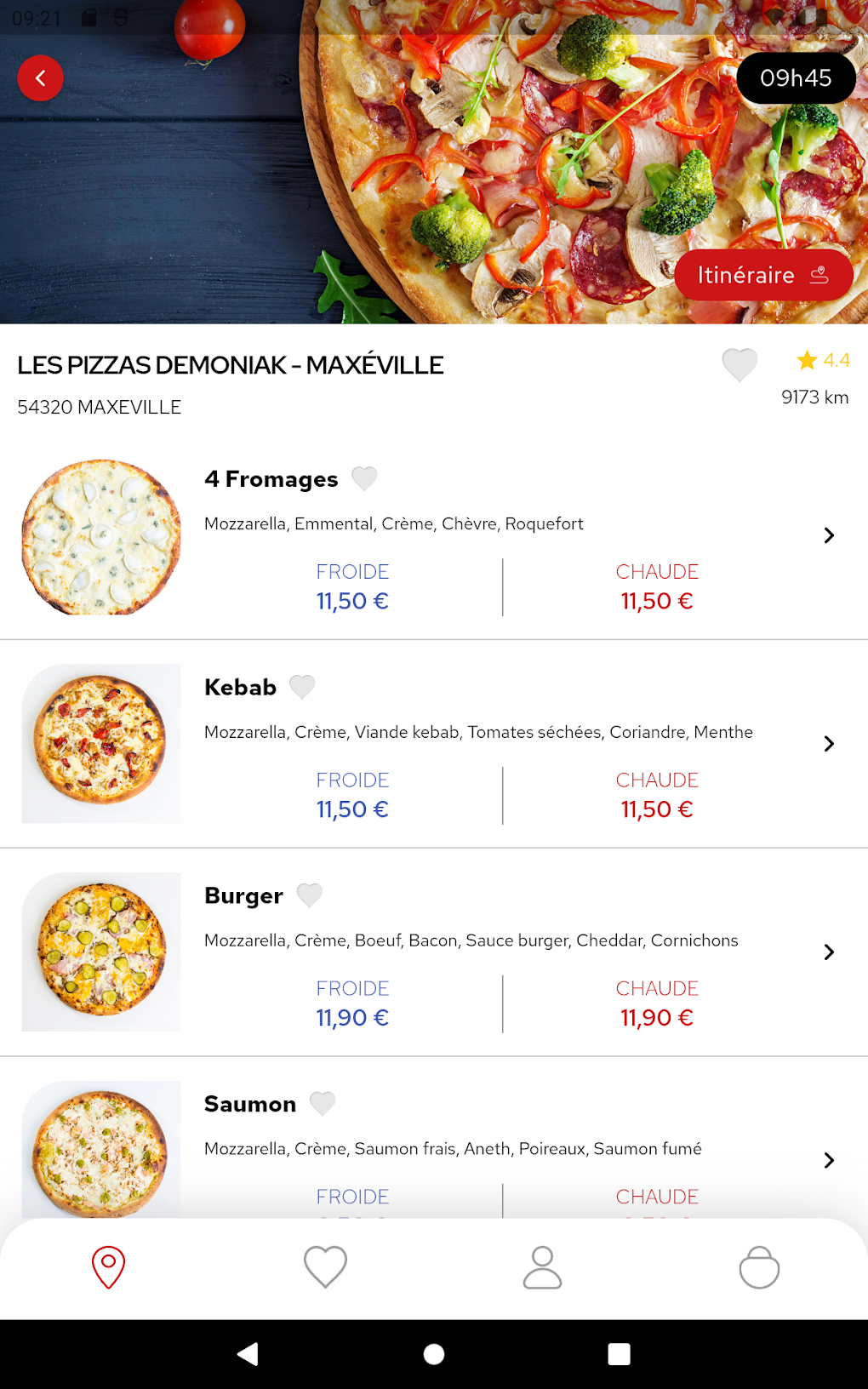Viewport: 868px width, 1389px height.
Task: Heart the Saumon pizza
Action: [323, 1103]
